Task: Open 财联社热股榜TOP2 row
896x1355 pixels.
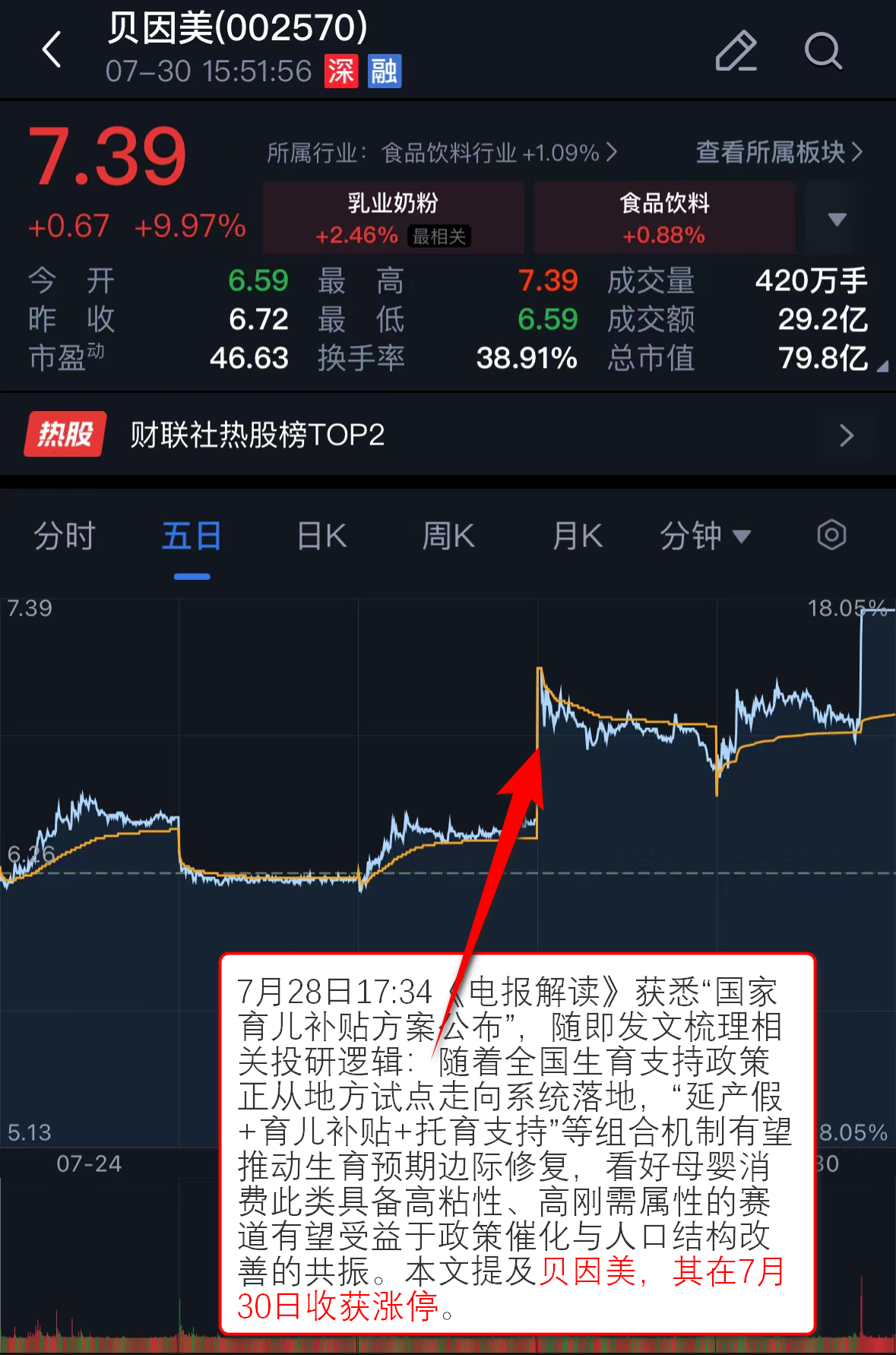Action: pos(448,435)
